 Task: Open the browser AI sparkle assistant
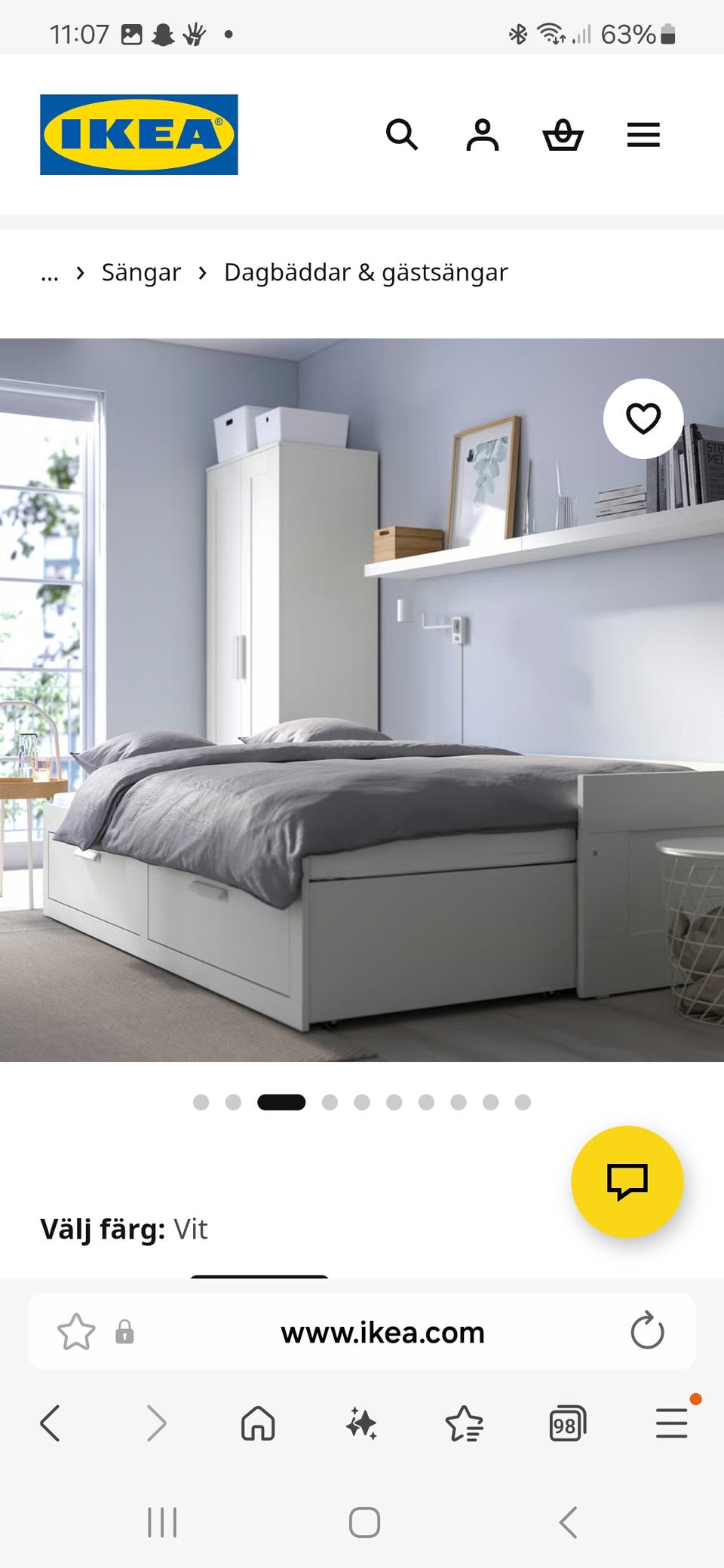pyautogui.click(x=361, y=1423)
